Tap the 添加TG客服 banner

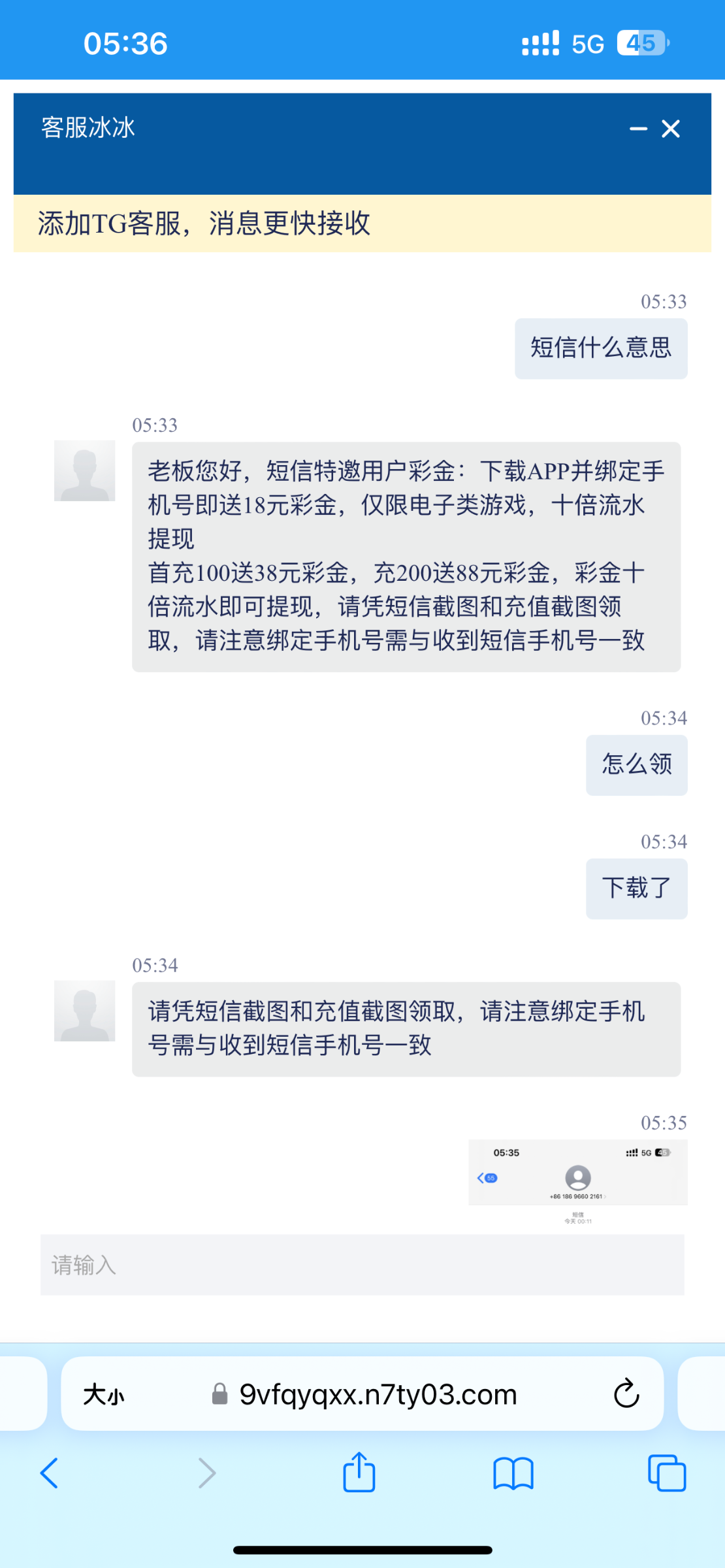pyautogui.click(x=362, y=223)
